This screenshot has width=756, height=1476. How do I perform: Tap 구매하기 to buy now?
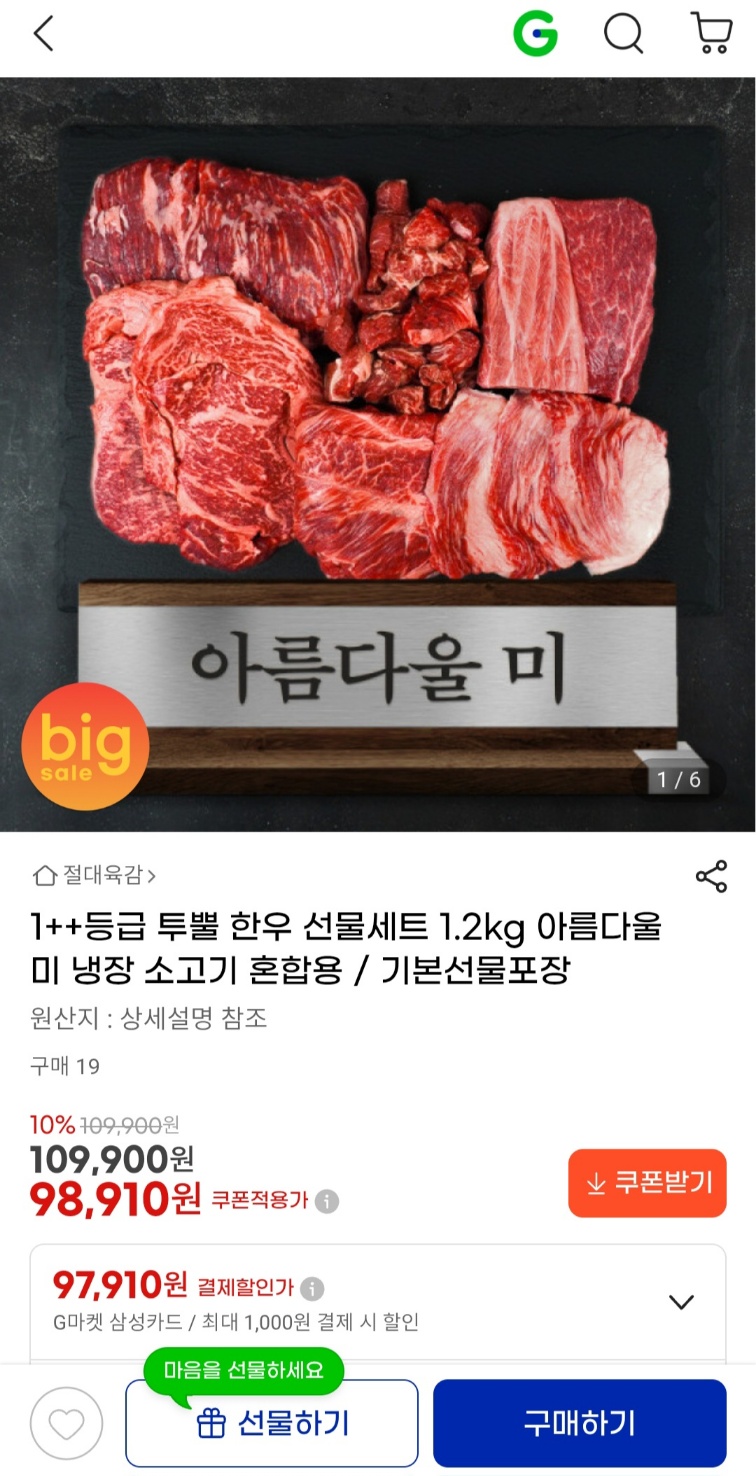[x=579, y=1423]
